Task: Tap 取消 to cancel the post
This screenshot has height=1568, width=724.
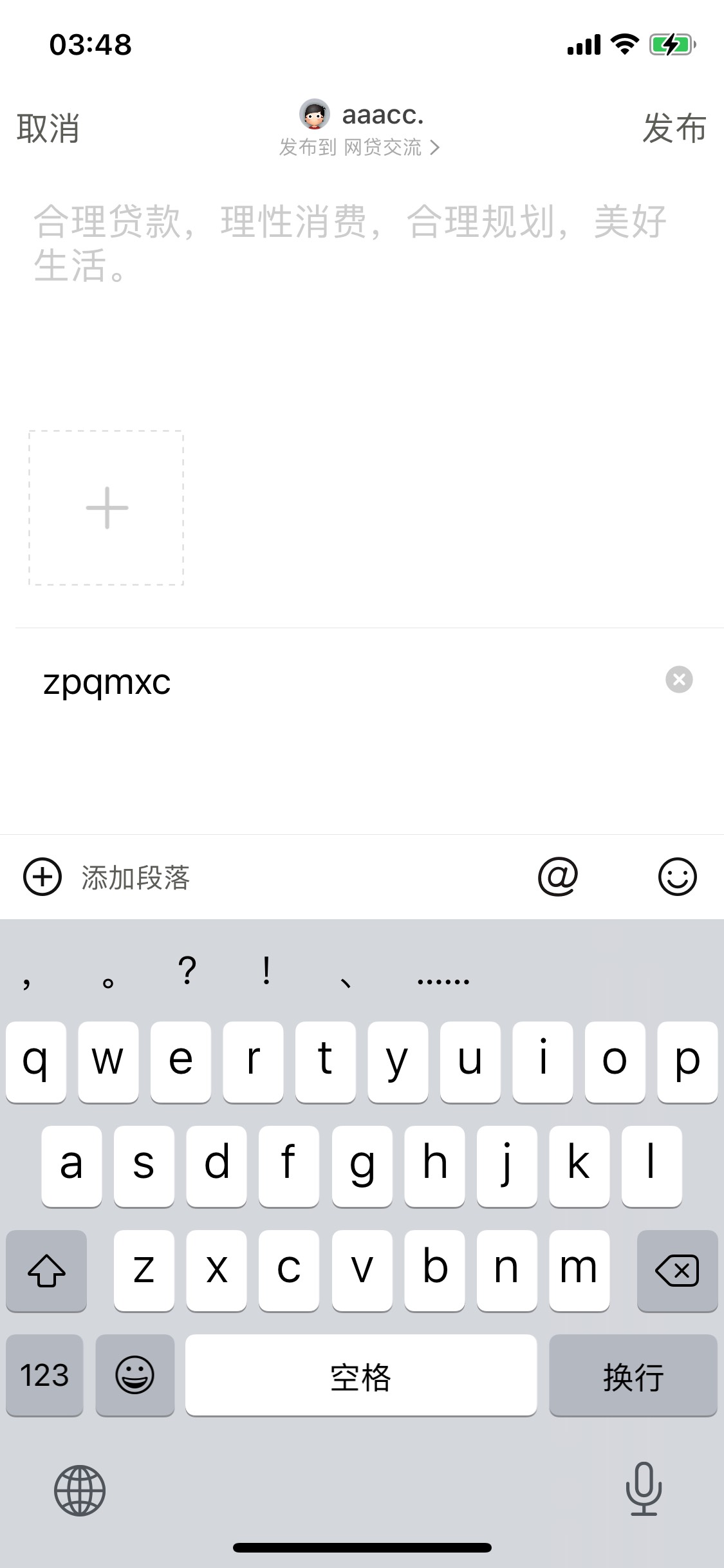Action: coord(48,128)
